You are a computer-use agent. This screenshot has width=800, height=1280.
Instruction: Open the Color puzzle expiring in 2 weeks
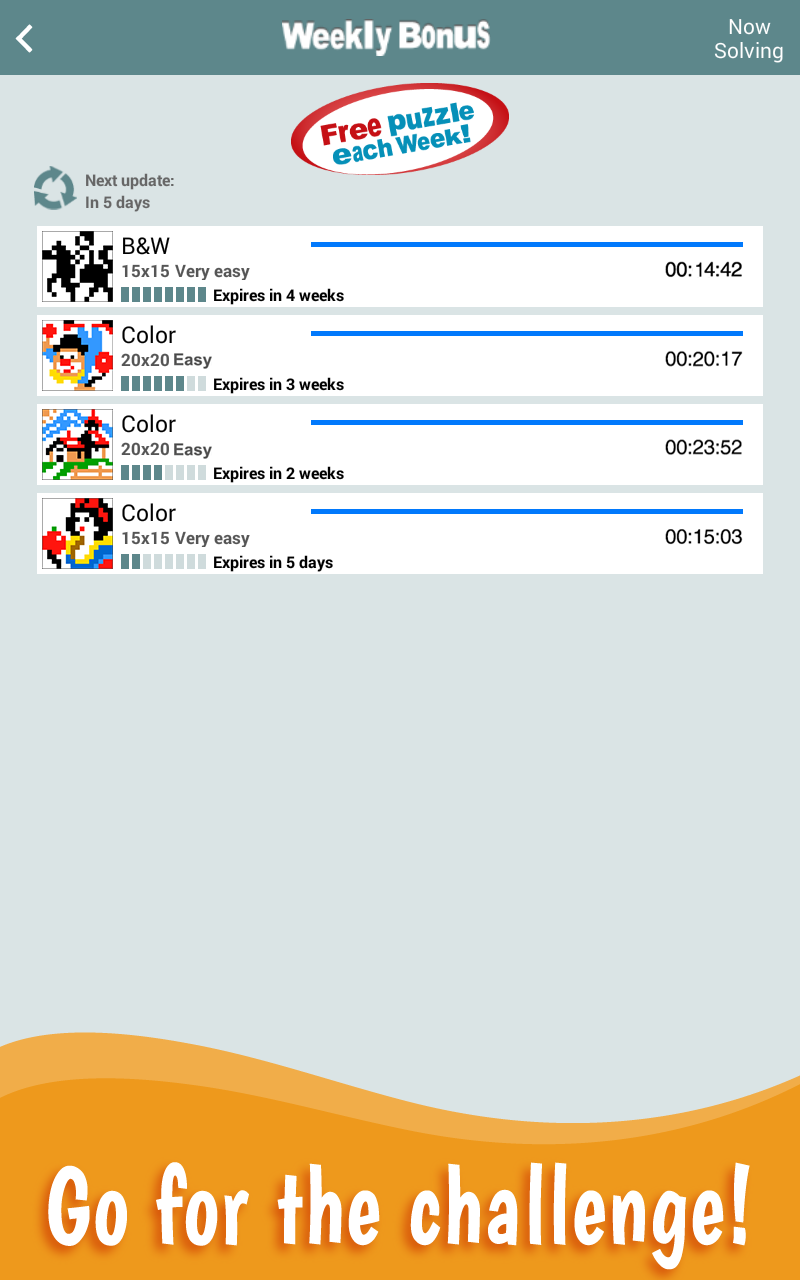tap(400, 445)
